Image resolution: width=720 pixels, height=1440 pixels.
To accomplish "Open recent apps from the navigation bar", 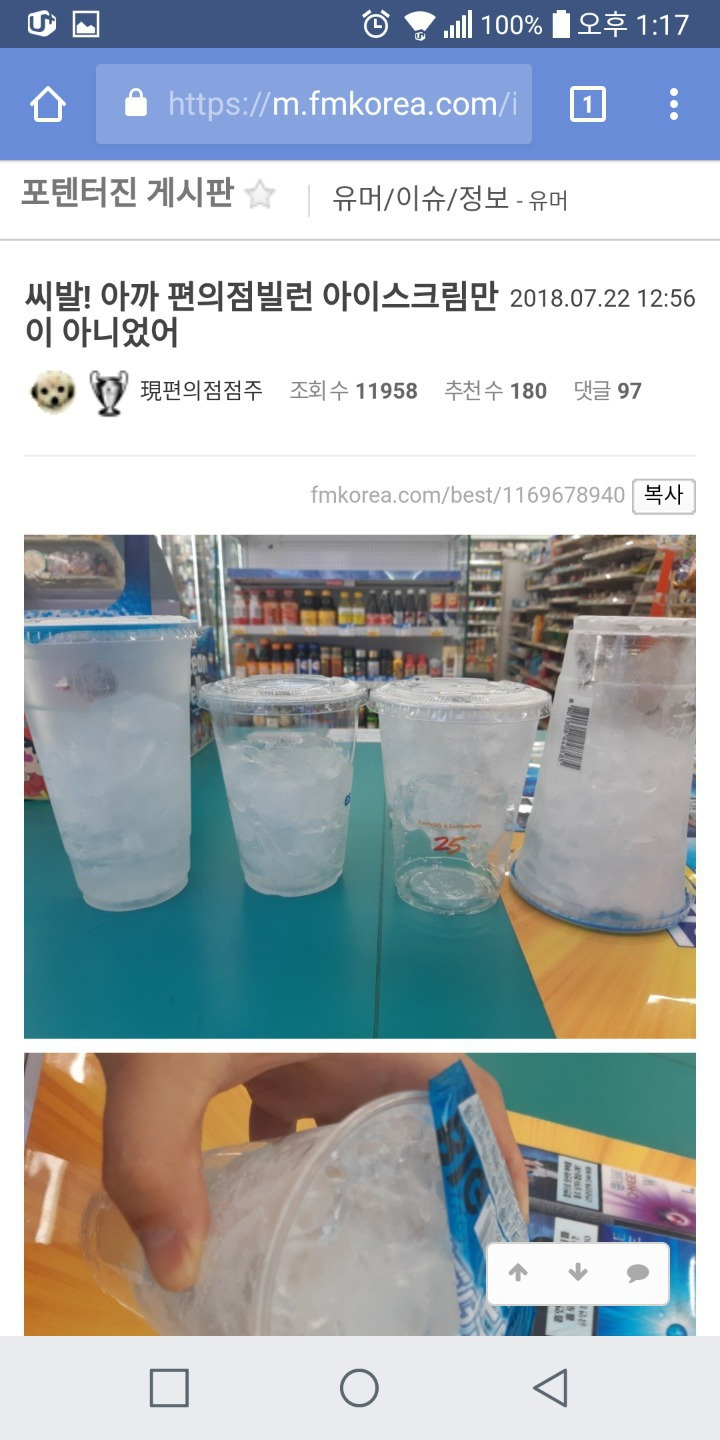I will (169, 1388).
